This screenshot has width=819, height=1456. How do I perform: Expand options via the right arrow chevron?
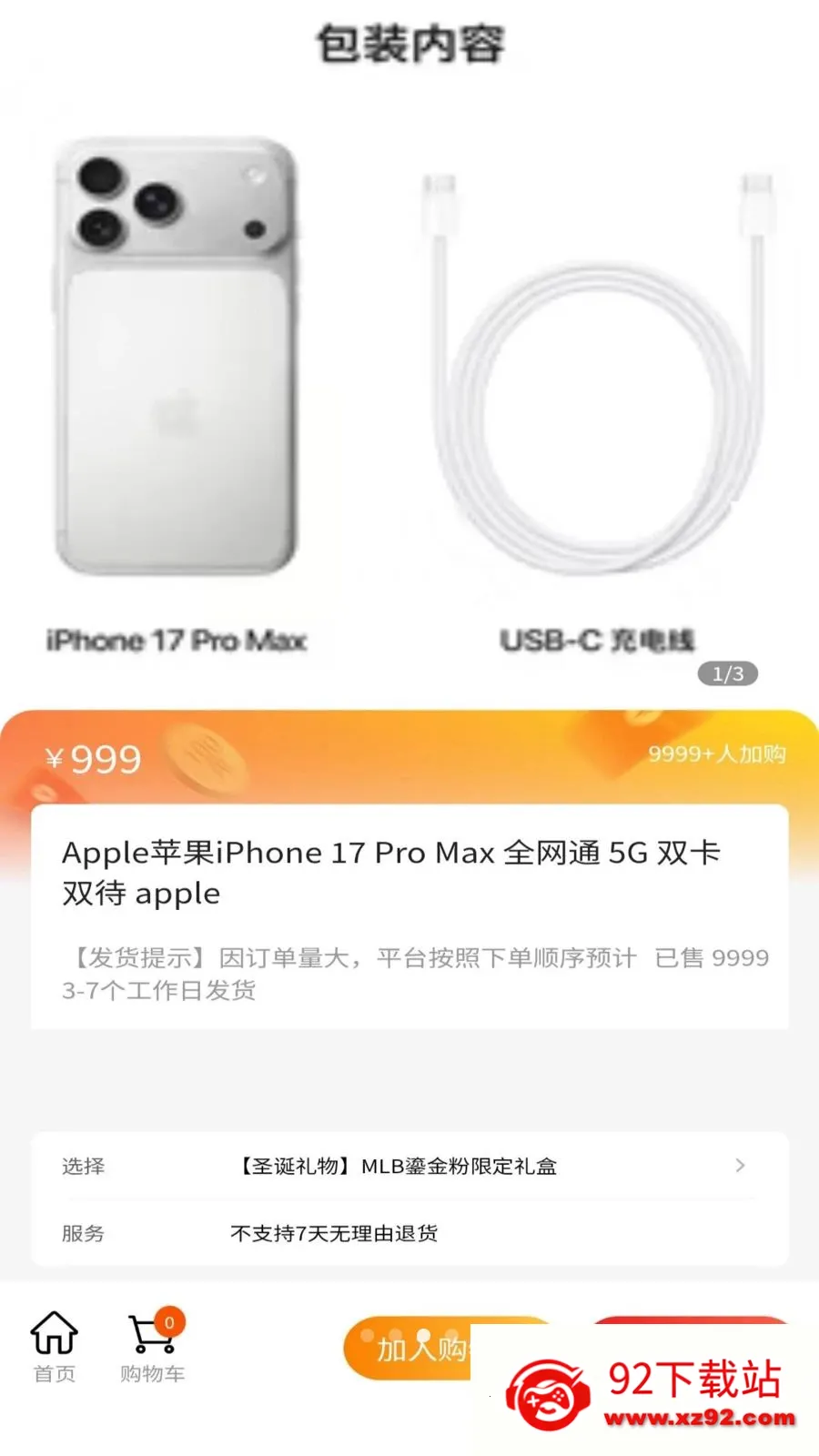[741, 1166]
